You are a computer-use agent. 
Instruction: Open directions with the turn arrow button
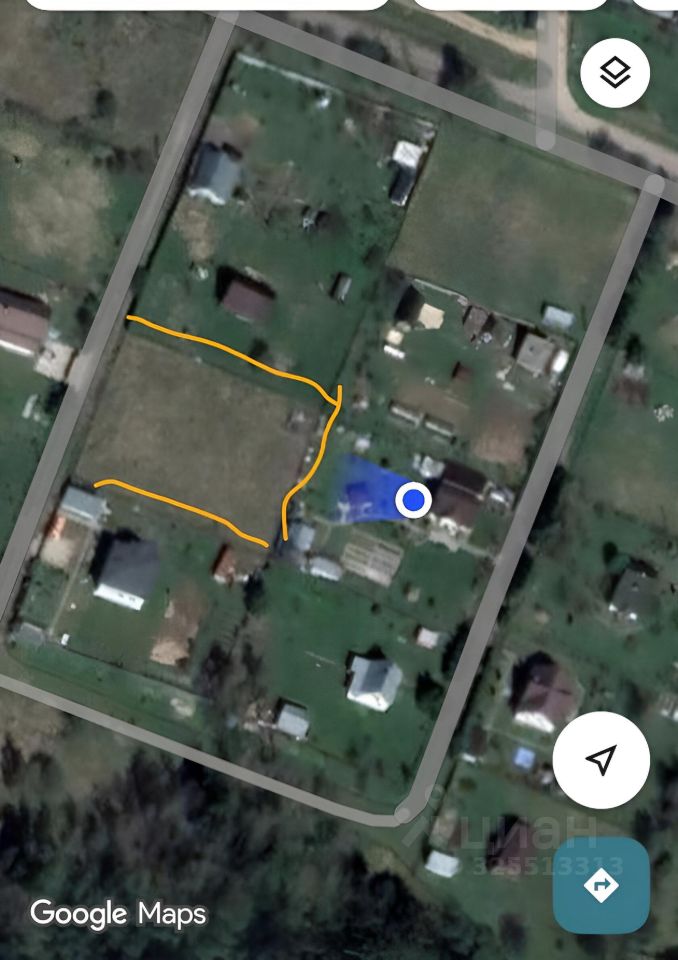601,885
